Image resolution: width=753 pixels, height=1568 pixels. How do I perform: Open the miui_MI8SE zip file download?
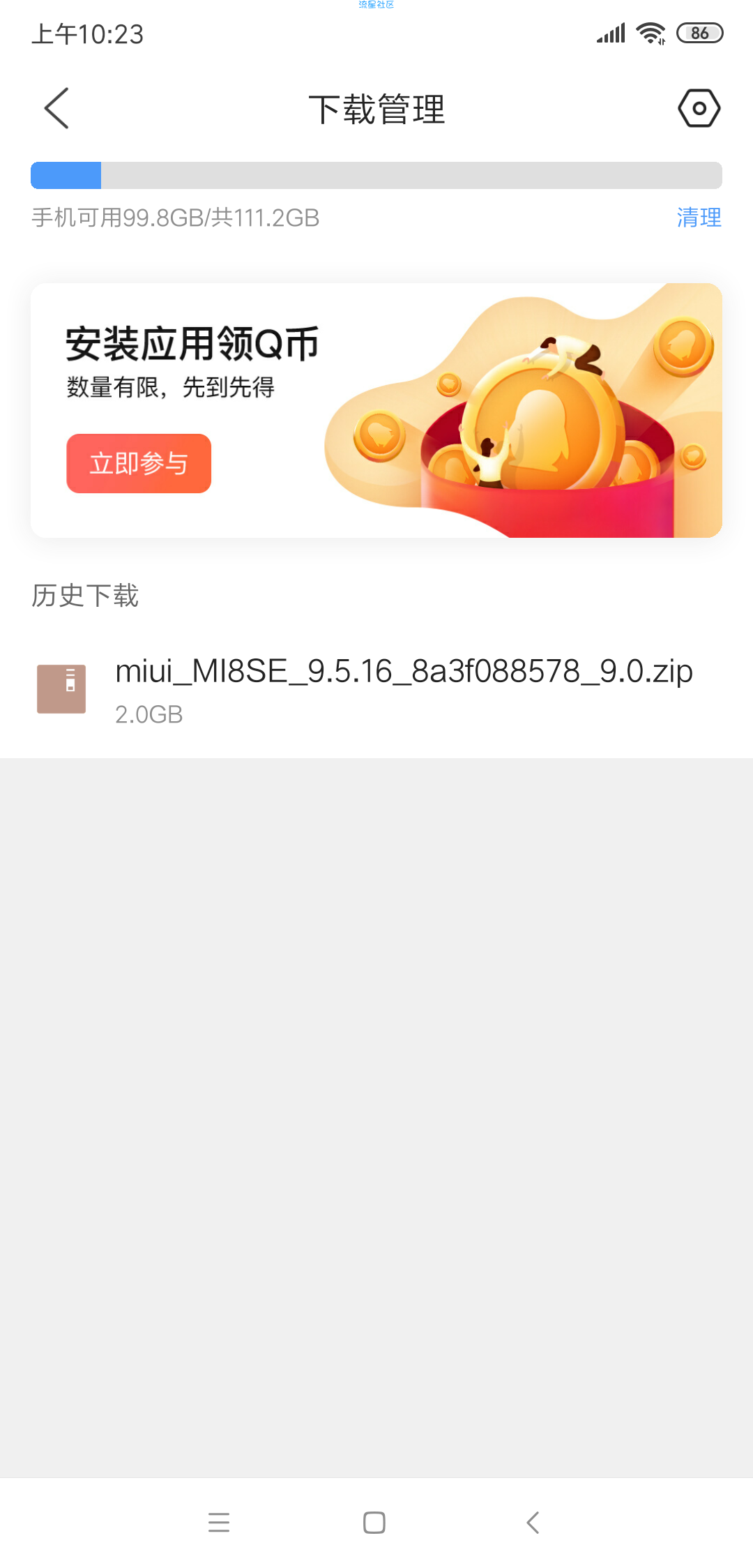click(x=376, y=689)
